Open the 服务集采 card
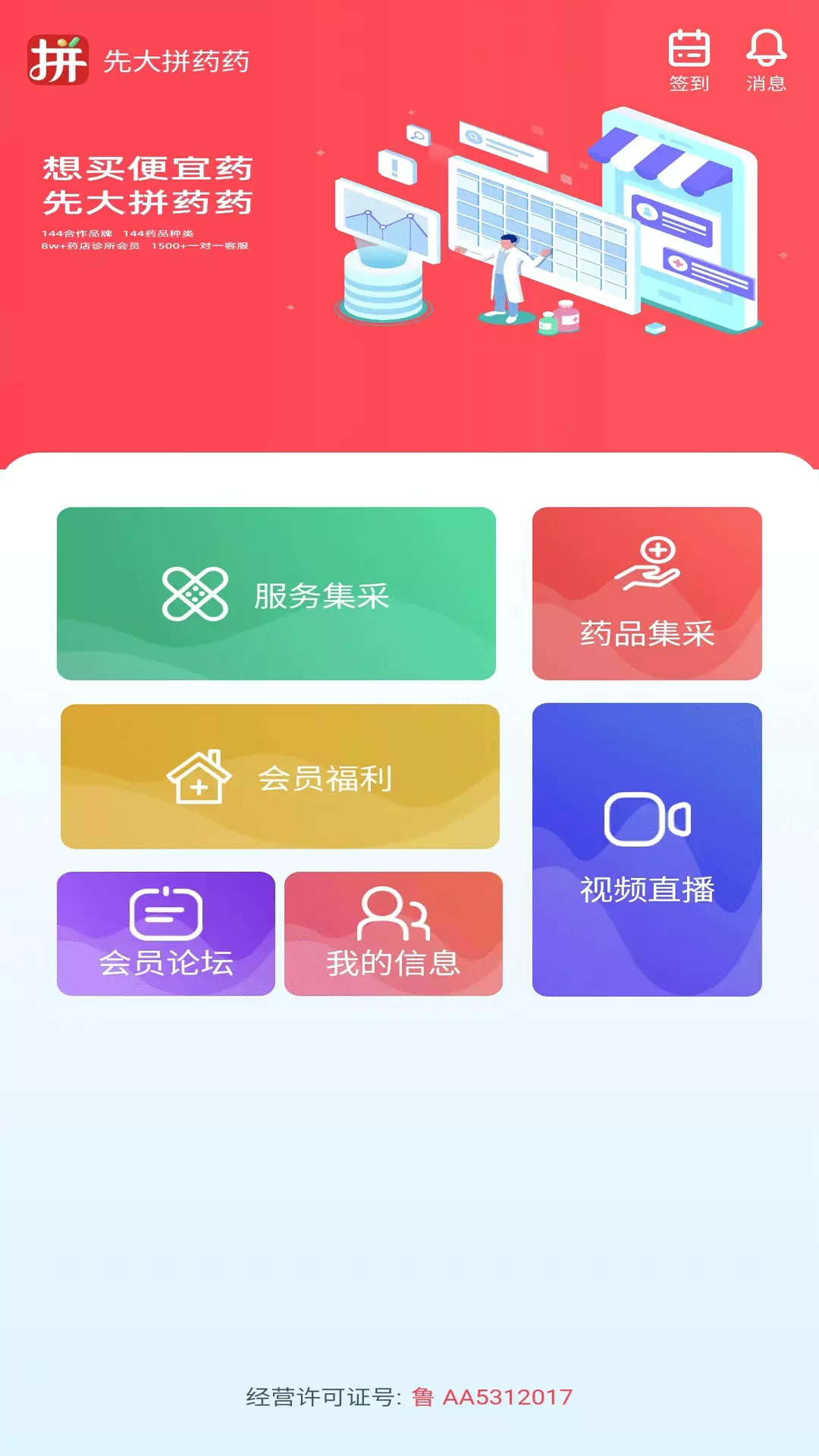The image size is (819, 1456). tap(276, 594)
